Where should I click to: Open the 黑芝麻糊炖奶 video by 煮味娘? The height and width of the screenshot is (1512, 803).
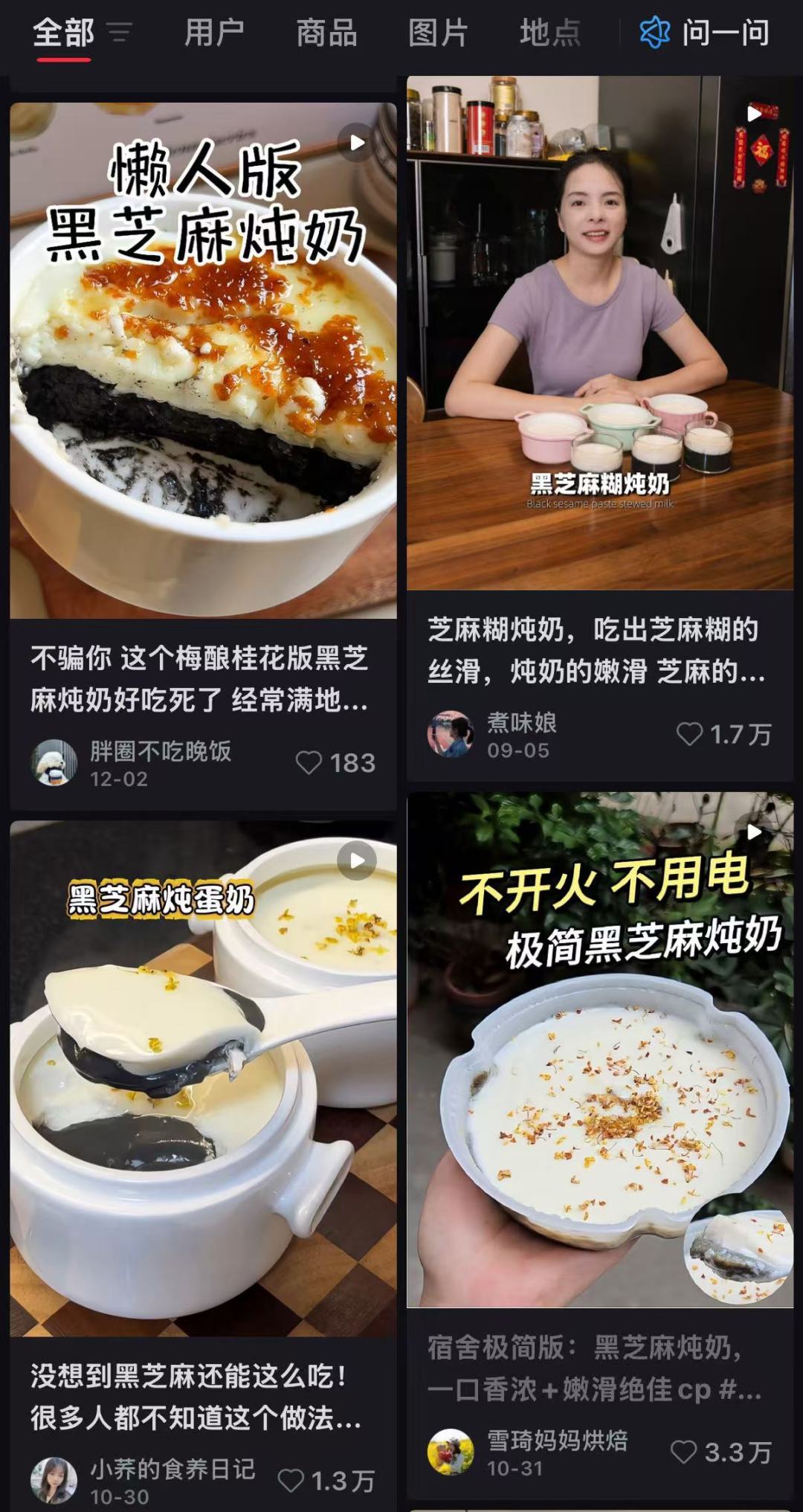(x=600, y=332)
